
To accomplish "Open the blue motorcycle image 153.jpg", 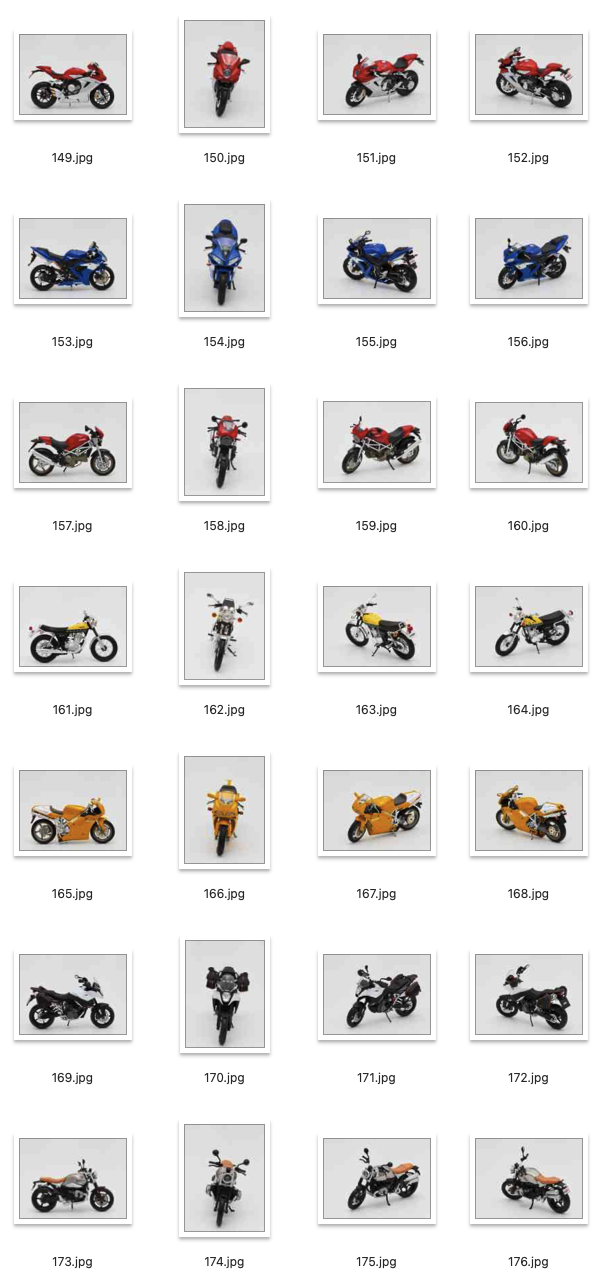I will point(73,259).
